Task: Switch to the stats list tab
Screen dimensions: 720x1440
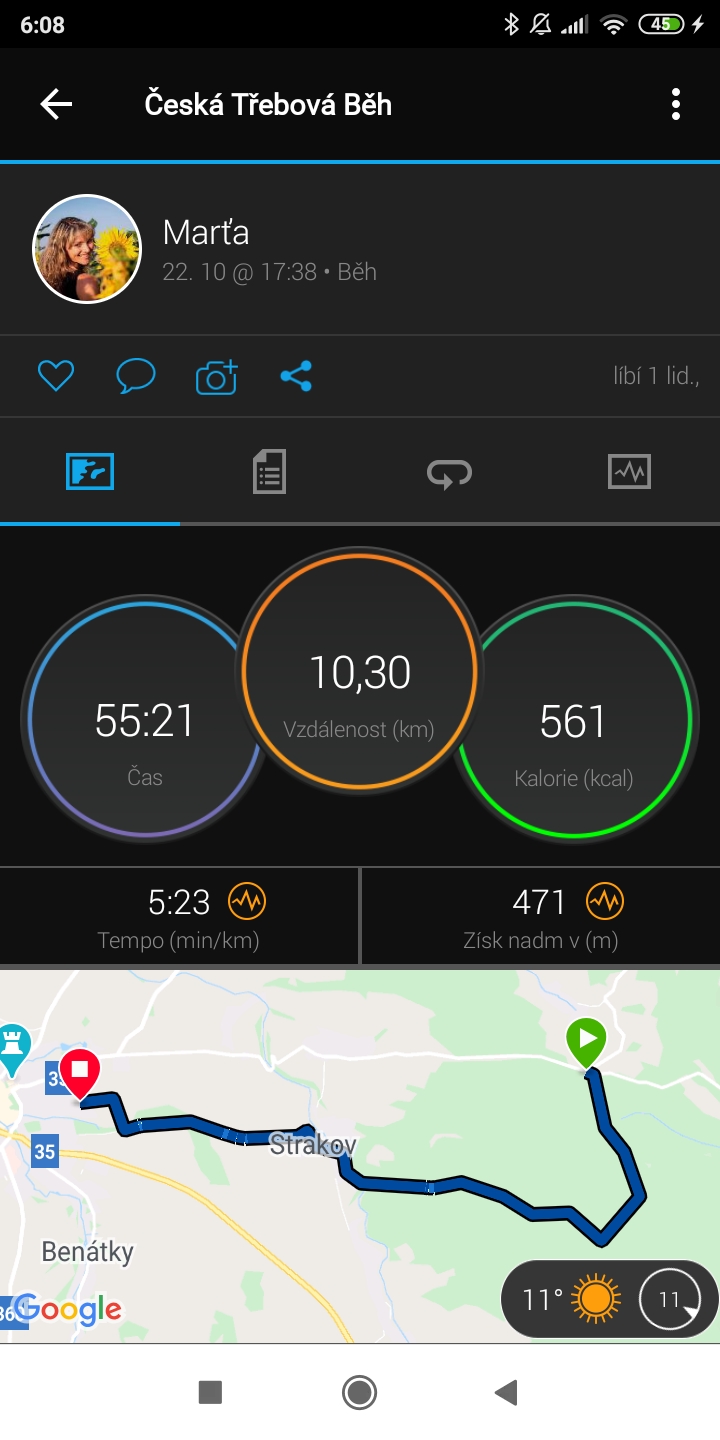Action: point(269,471)
